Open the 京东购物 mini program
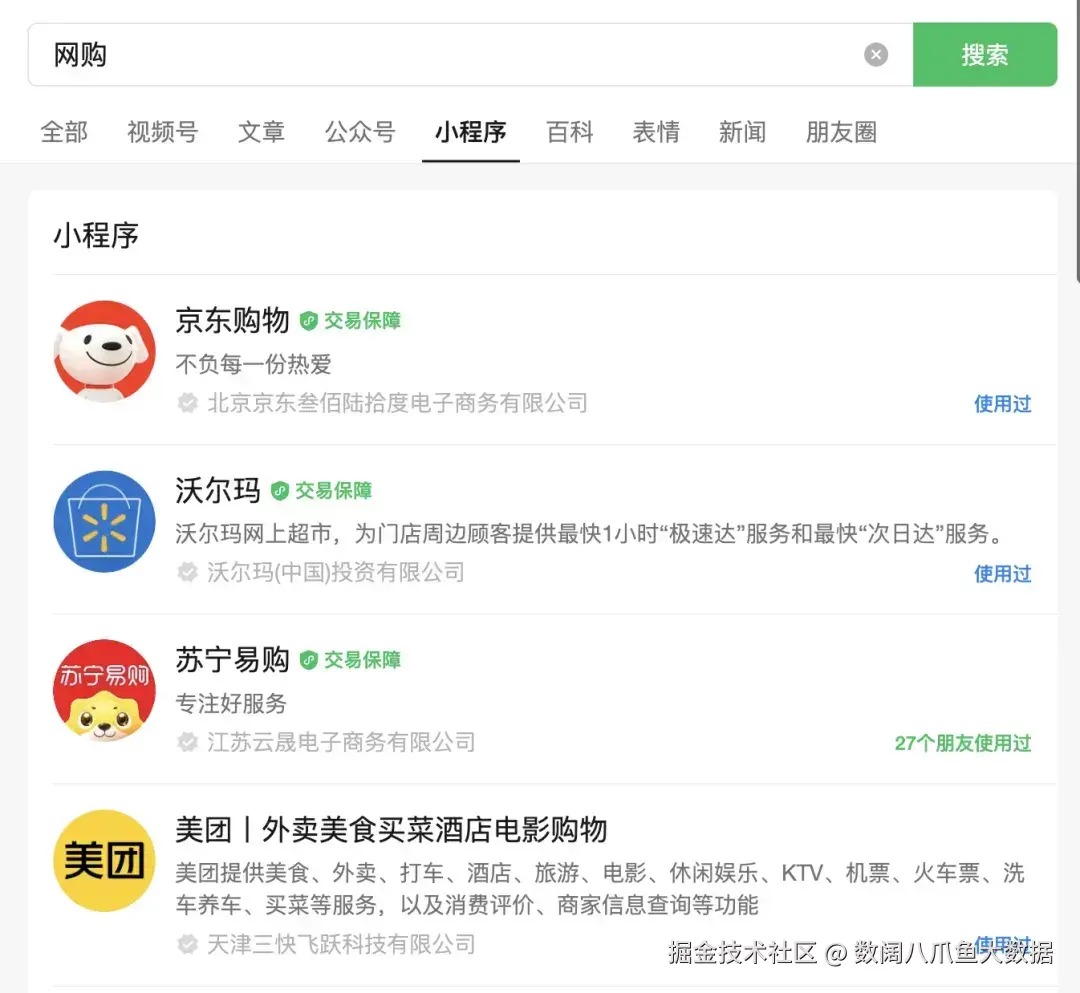The image size is (1080, 993). (x=232, y=322)
